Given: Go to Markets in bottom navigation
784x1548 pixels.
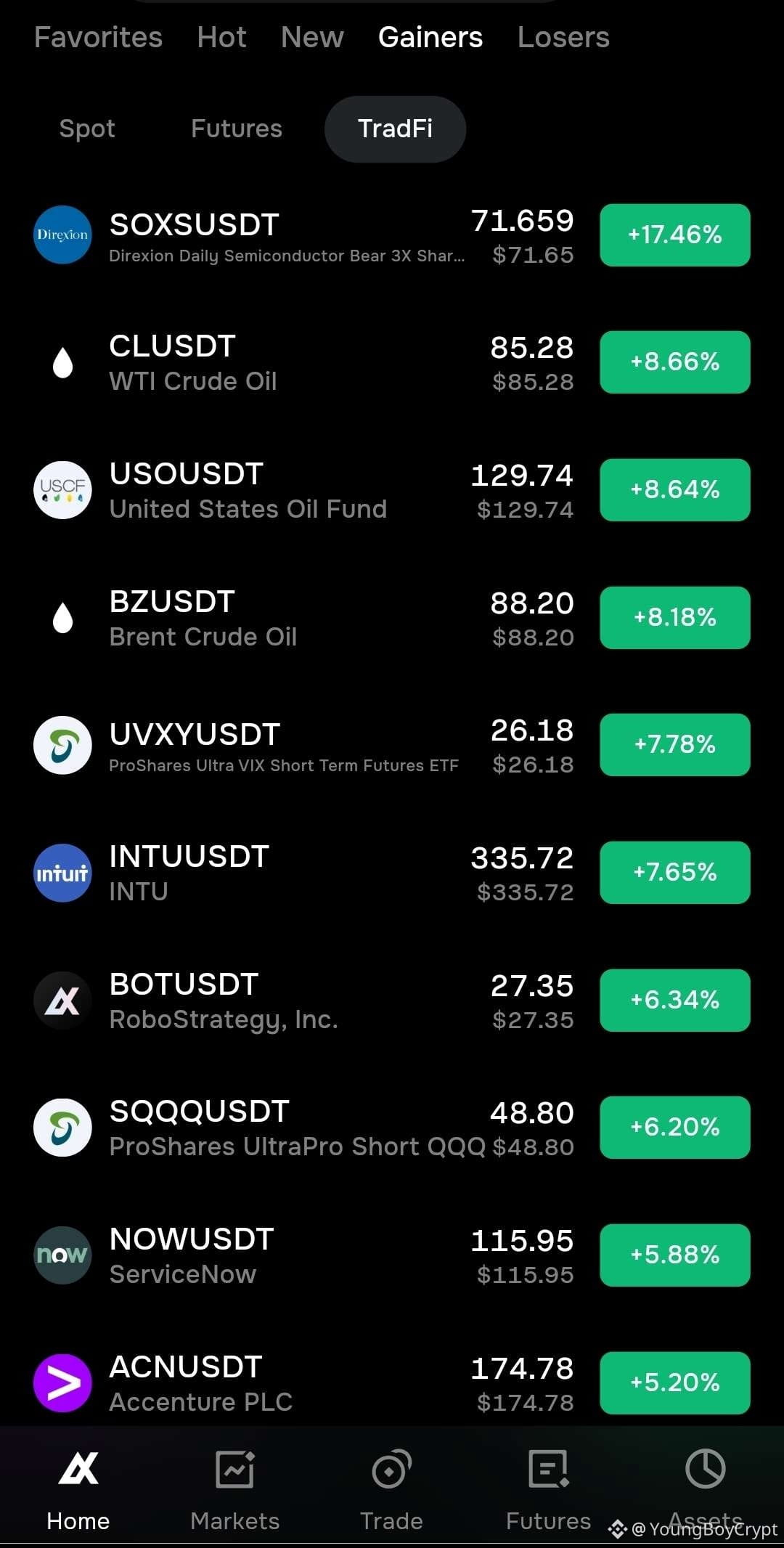Looking at the screenshot, I should click(x=234, y=1489).
